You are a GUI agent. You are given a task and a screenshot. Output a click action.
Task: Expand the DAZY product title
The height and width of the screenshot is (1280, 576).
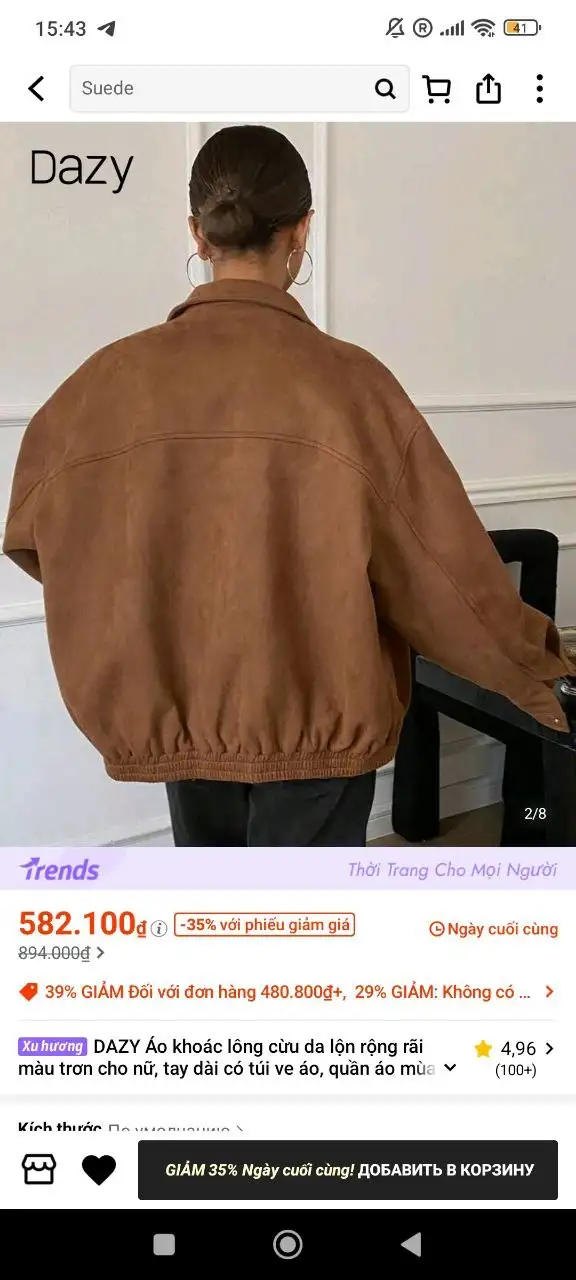point(450,1067)
